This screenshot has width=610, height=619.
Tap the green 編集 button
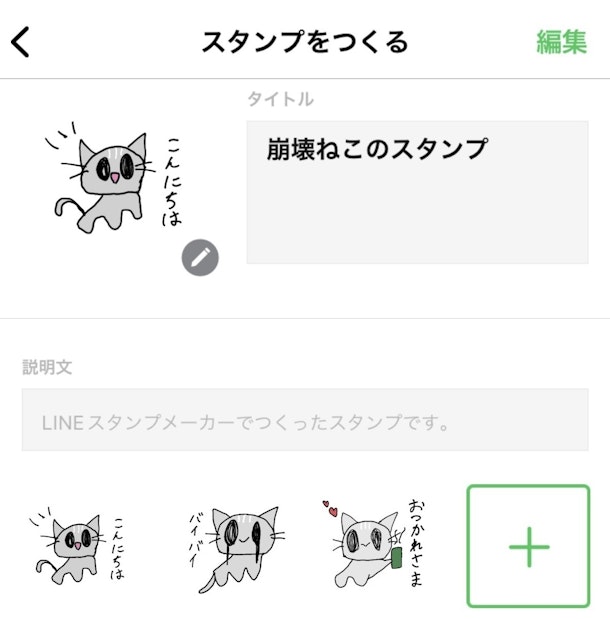coord(561,42)
